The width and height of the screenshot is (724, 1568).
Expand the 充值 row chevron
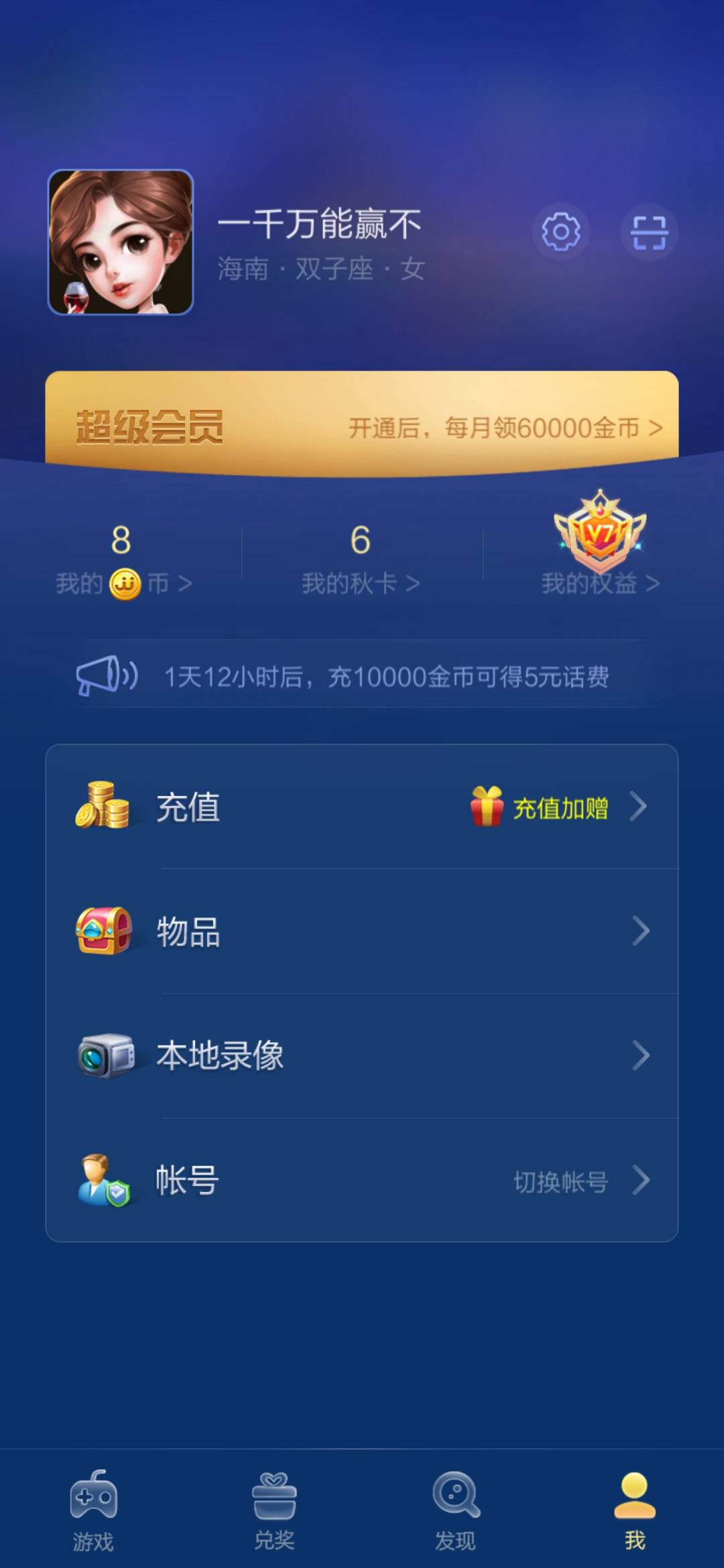[639, 807]
